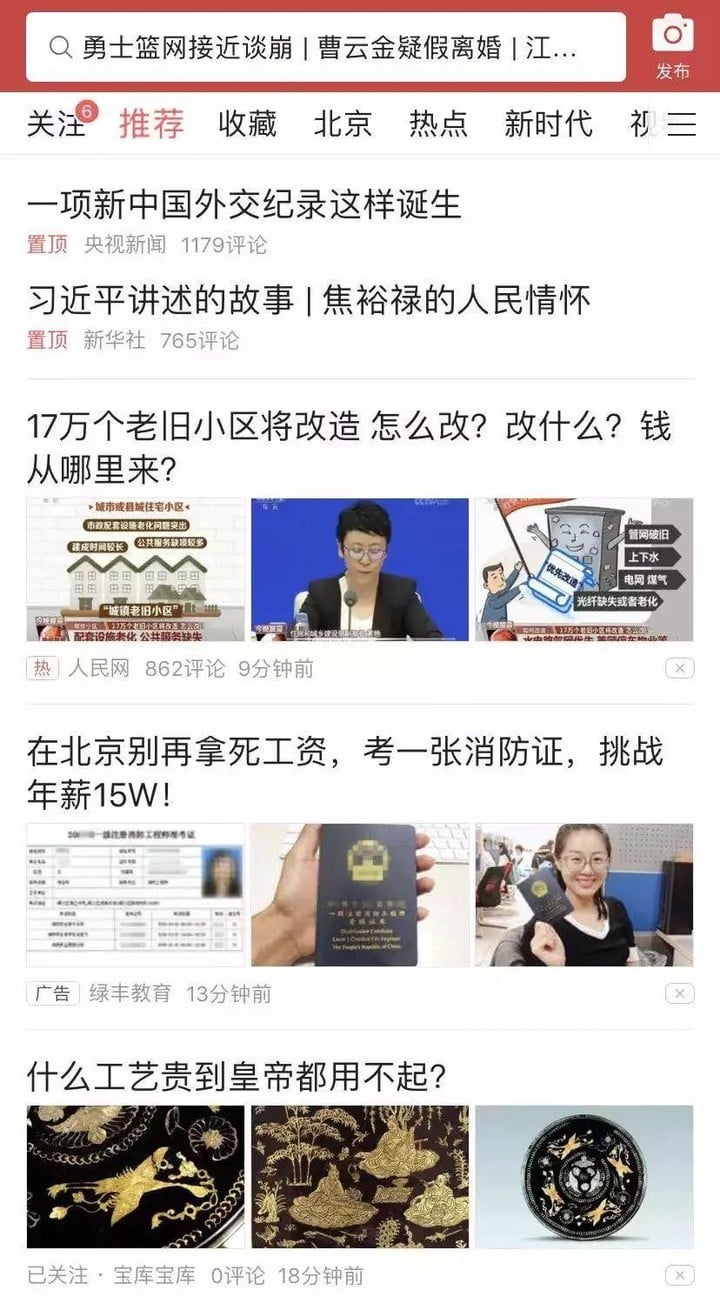Switch to the 北京 tab
720x1310 pixels.
pos(342,123)
